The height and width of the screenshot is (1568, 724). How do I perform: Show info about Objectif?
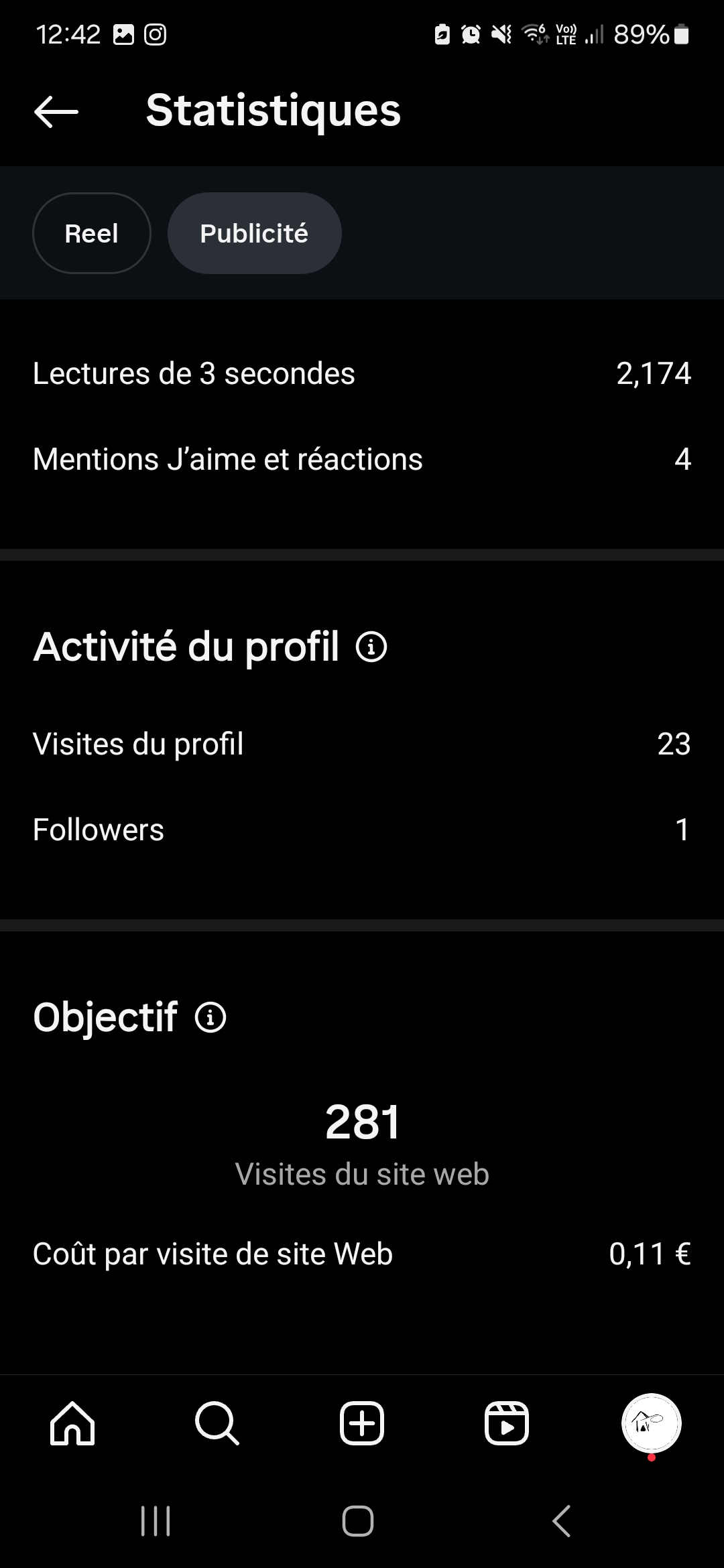click(210, 1017)
